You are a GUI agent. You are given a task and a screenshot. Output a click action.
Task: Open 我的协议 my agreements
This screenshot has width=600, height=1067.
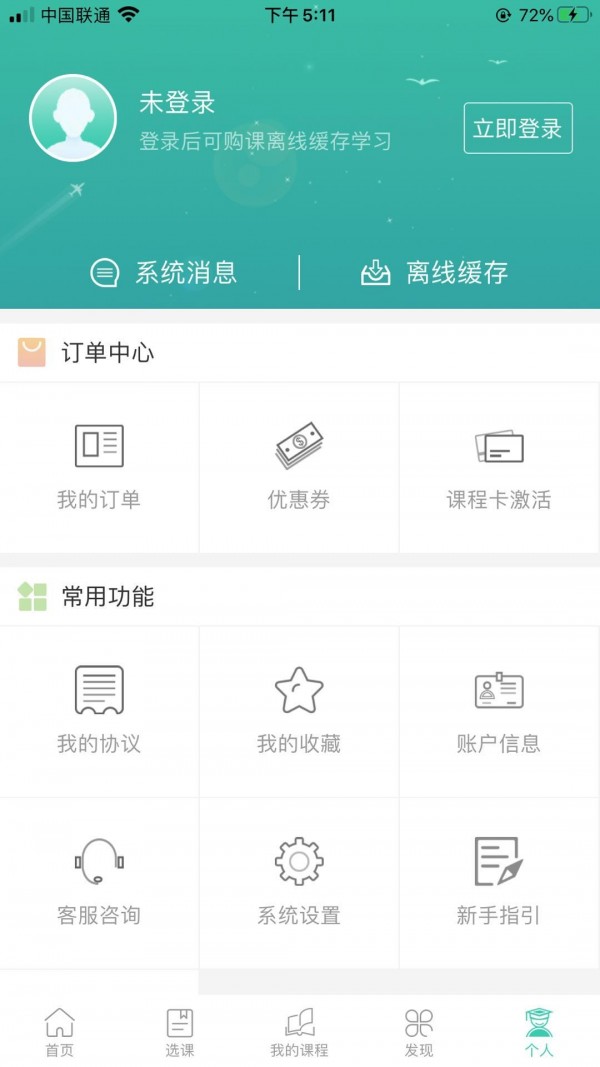coord(99,711)
